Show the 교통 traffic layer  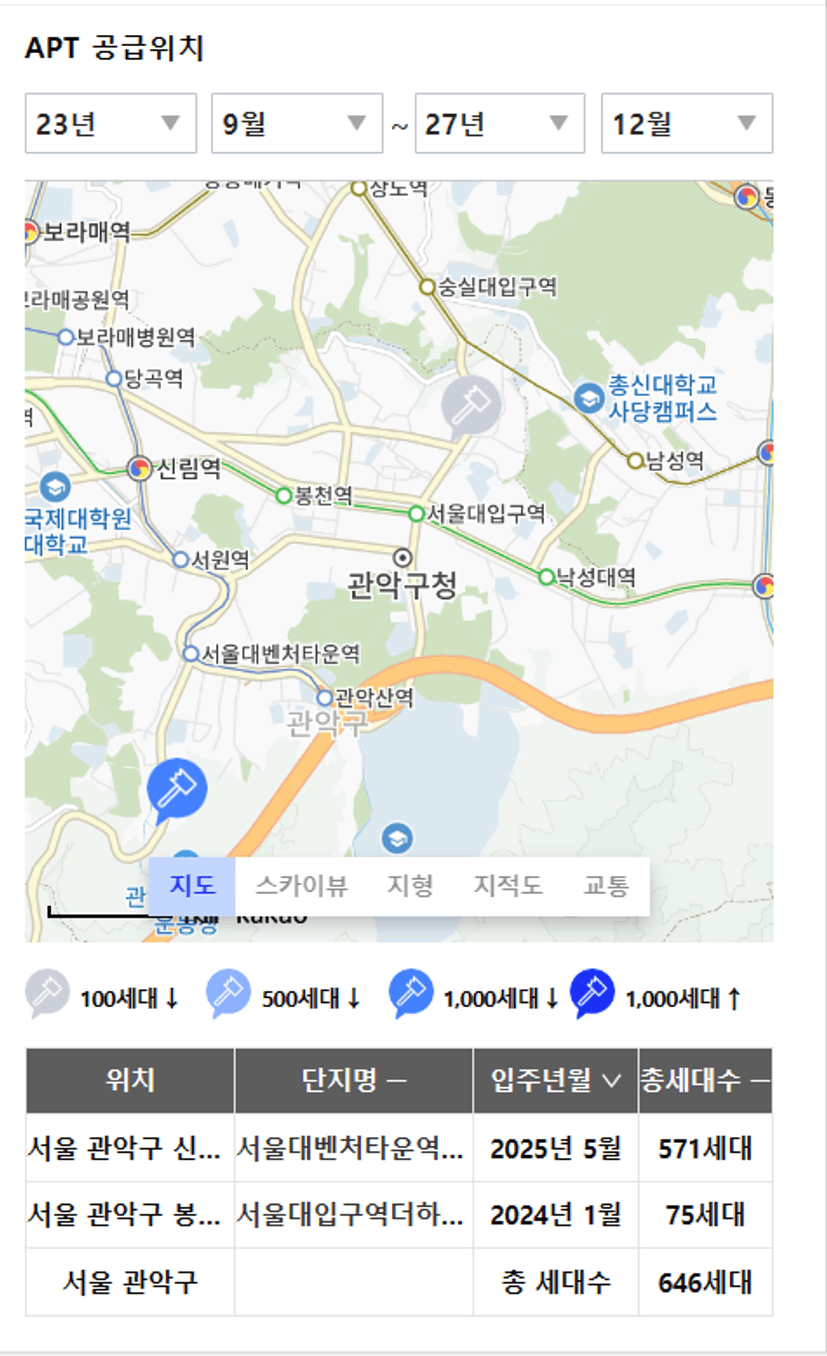[606, 886]
